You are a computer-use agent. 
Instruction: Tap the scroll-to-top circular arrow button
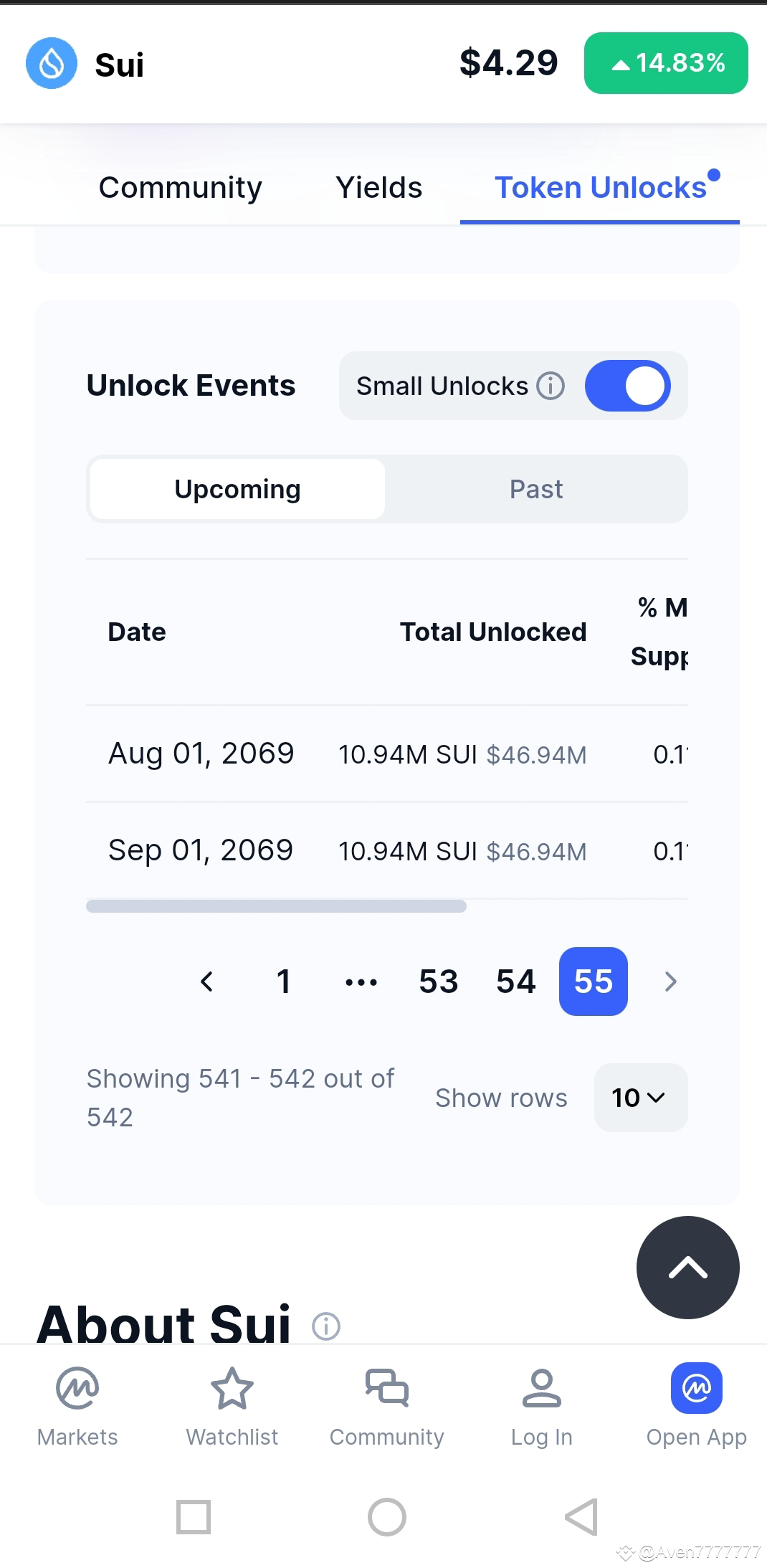[x=687, y=1268]
